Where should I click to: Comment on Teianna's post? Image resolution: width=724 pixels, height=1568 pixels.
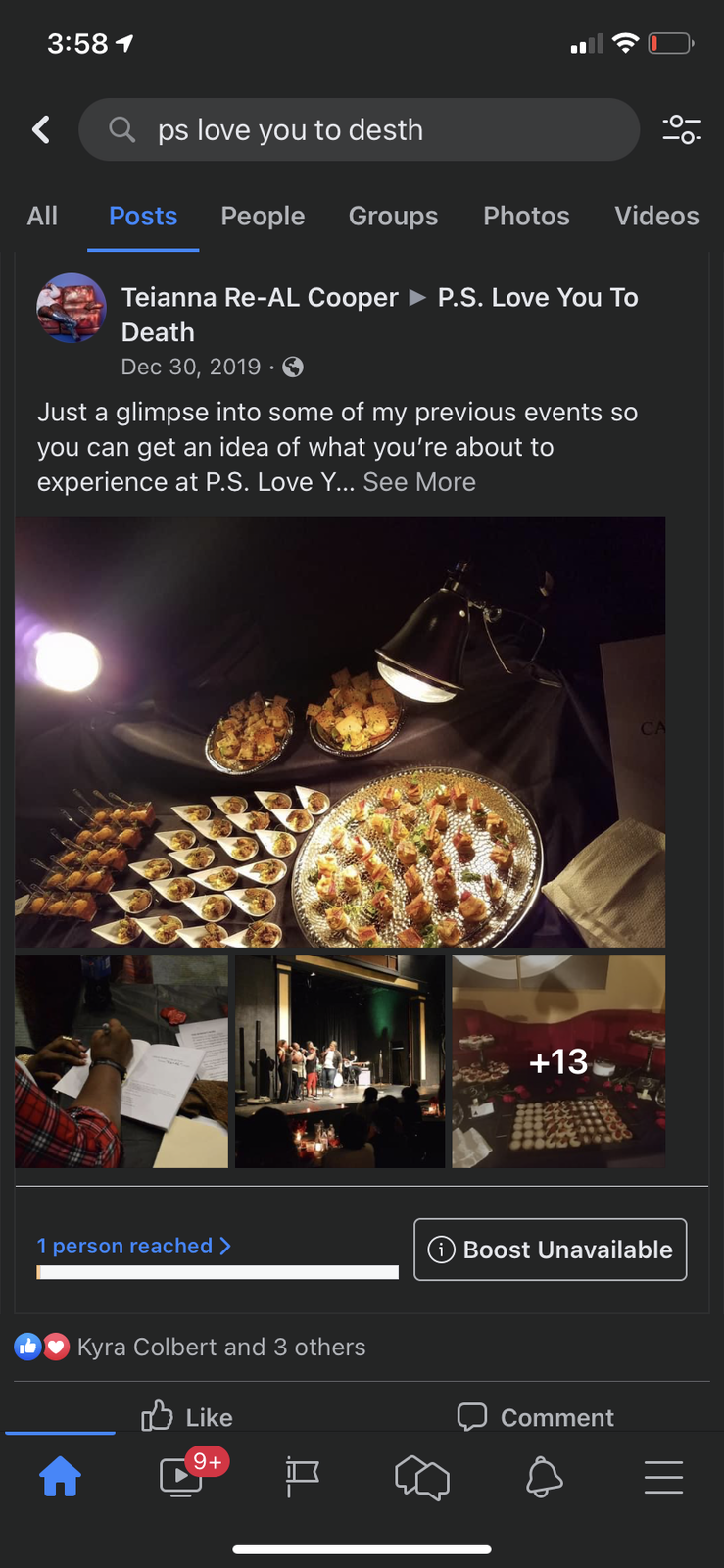536,1417
